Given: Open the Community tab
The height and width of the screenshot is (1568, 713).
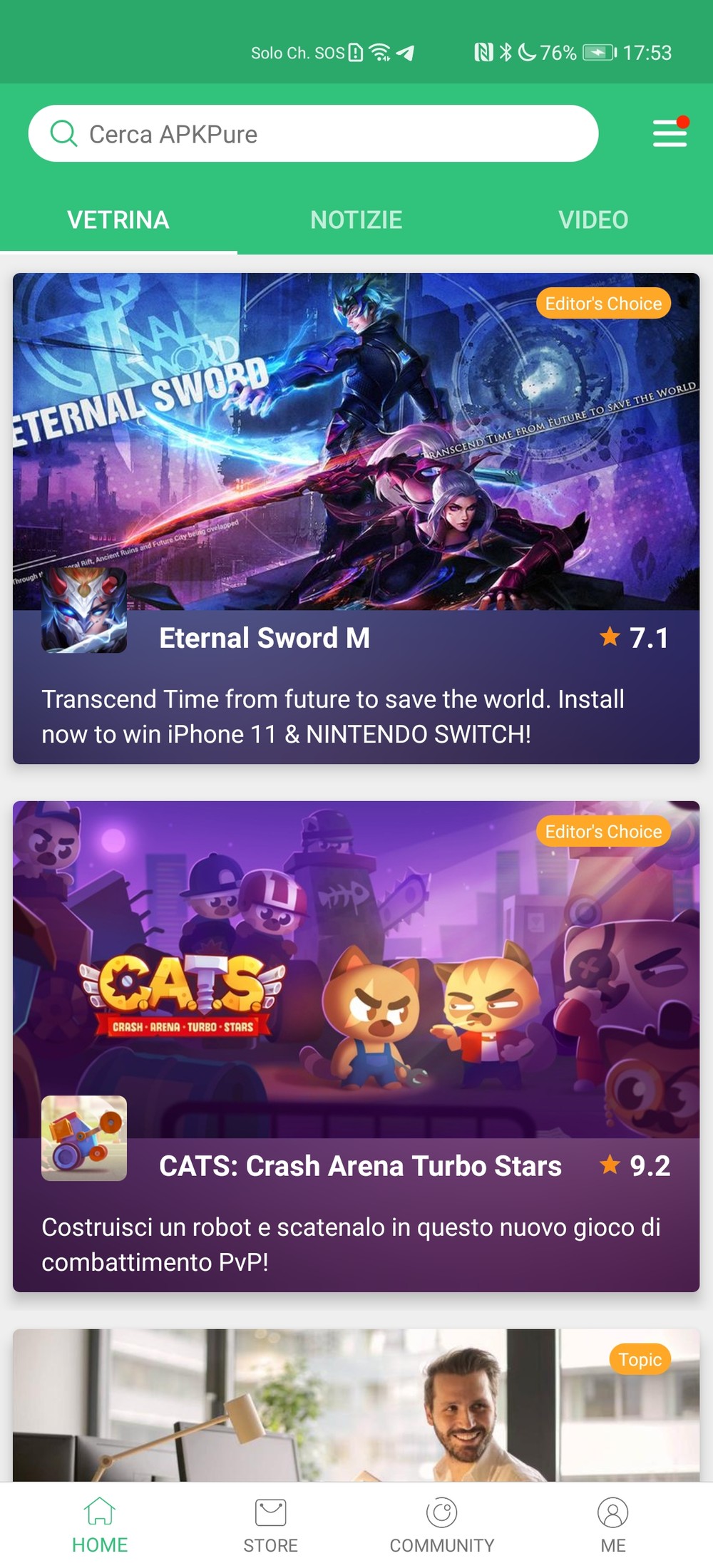Looking at the screenshot, I should tap(441, 1525).
